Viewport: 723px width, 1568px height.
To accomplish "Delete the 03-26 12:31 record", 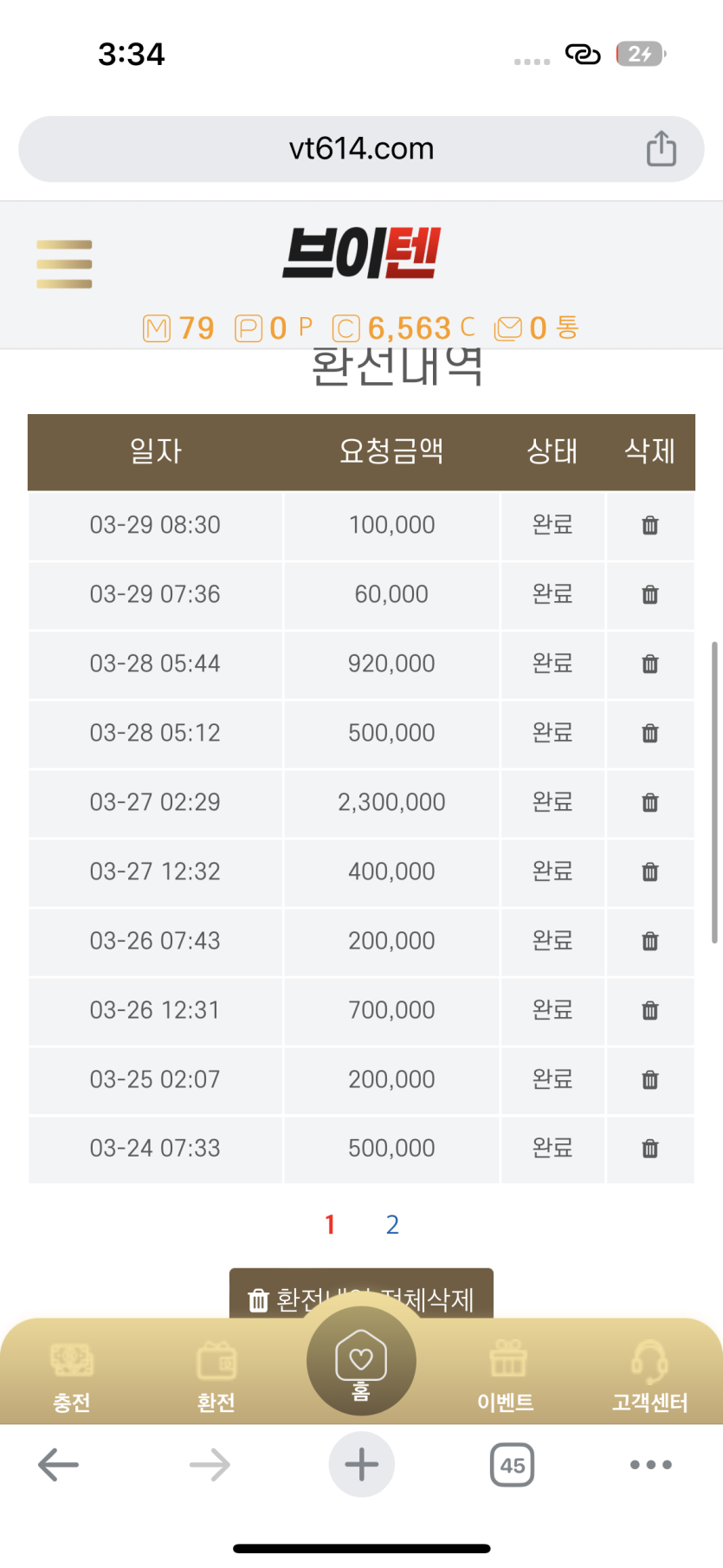I will tap(650, 1011).
